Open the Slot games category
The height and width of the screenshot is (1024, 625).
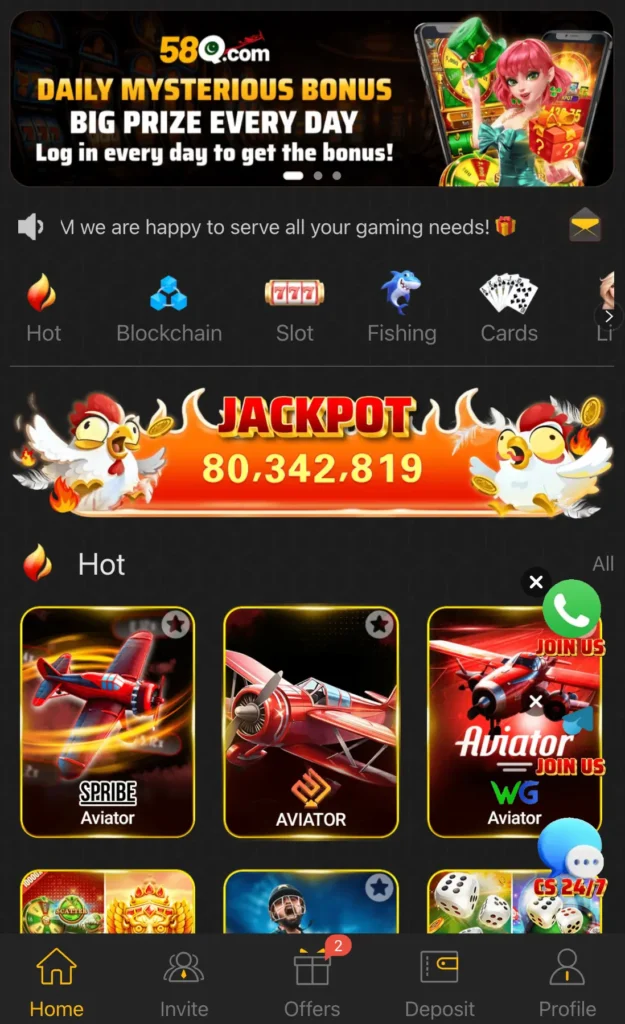point(294,309)
